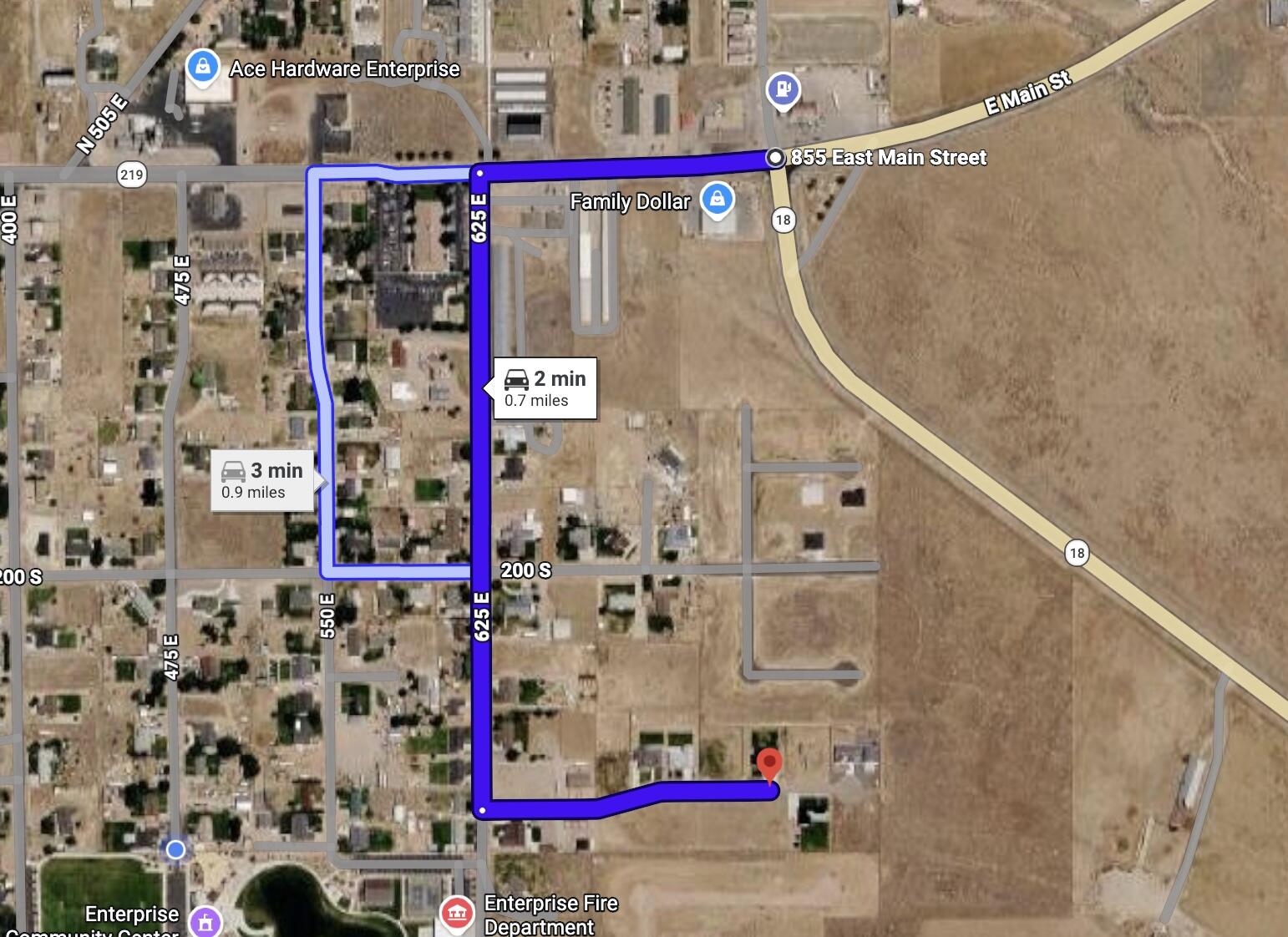Open the Enterprise Community Center marker
Screen dimensions: 1288x937
coord(205,921)
